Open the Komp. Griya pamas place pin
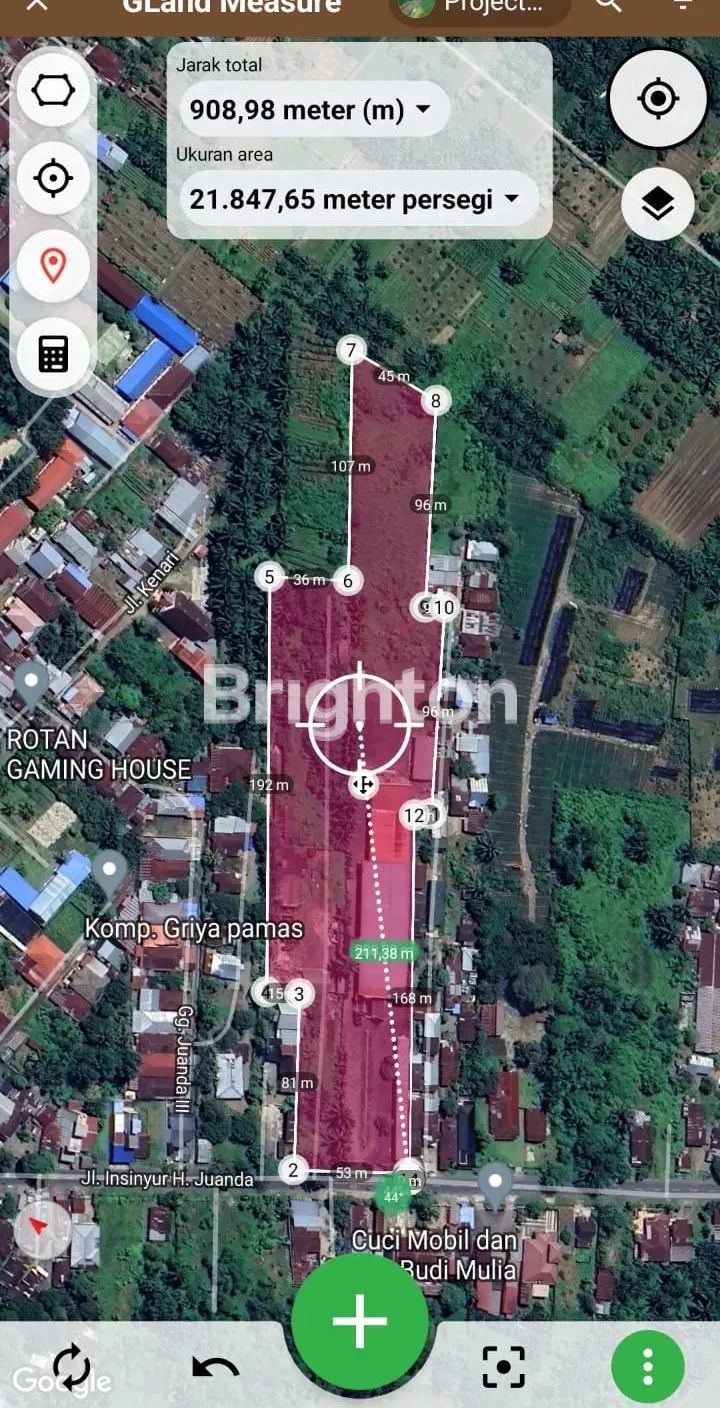Image resolution: width=720 pixels, height=1408 pixels. point(109,871)
